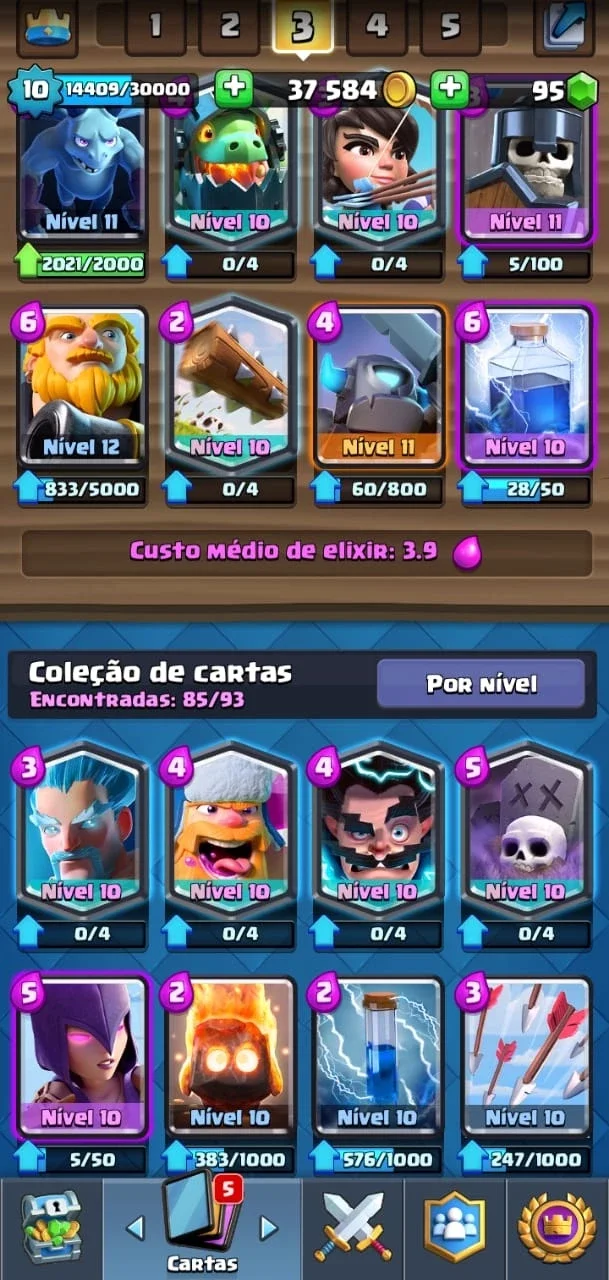The width and height of the screenshot is (609, 1280).
Task: Share or copy deck via top-right icon
Action: pos(564,27)
